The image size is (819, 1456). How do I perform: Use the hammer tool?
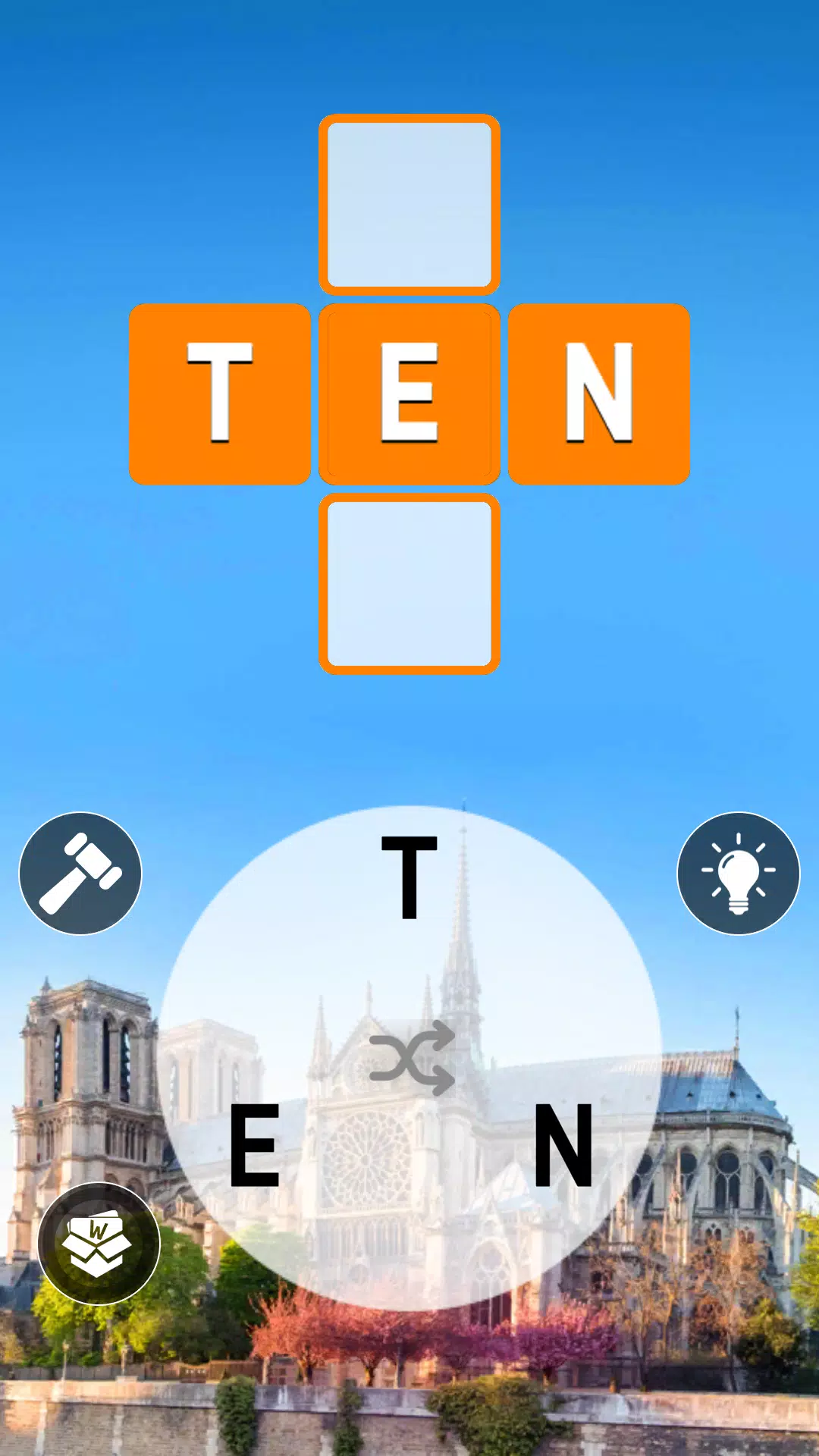pos(80,874)
